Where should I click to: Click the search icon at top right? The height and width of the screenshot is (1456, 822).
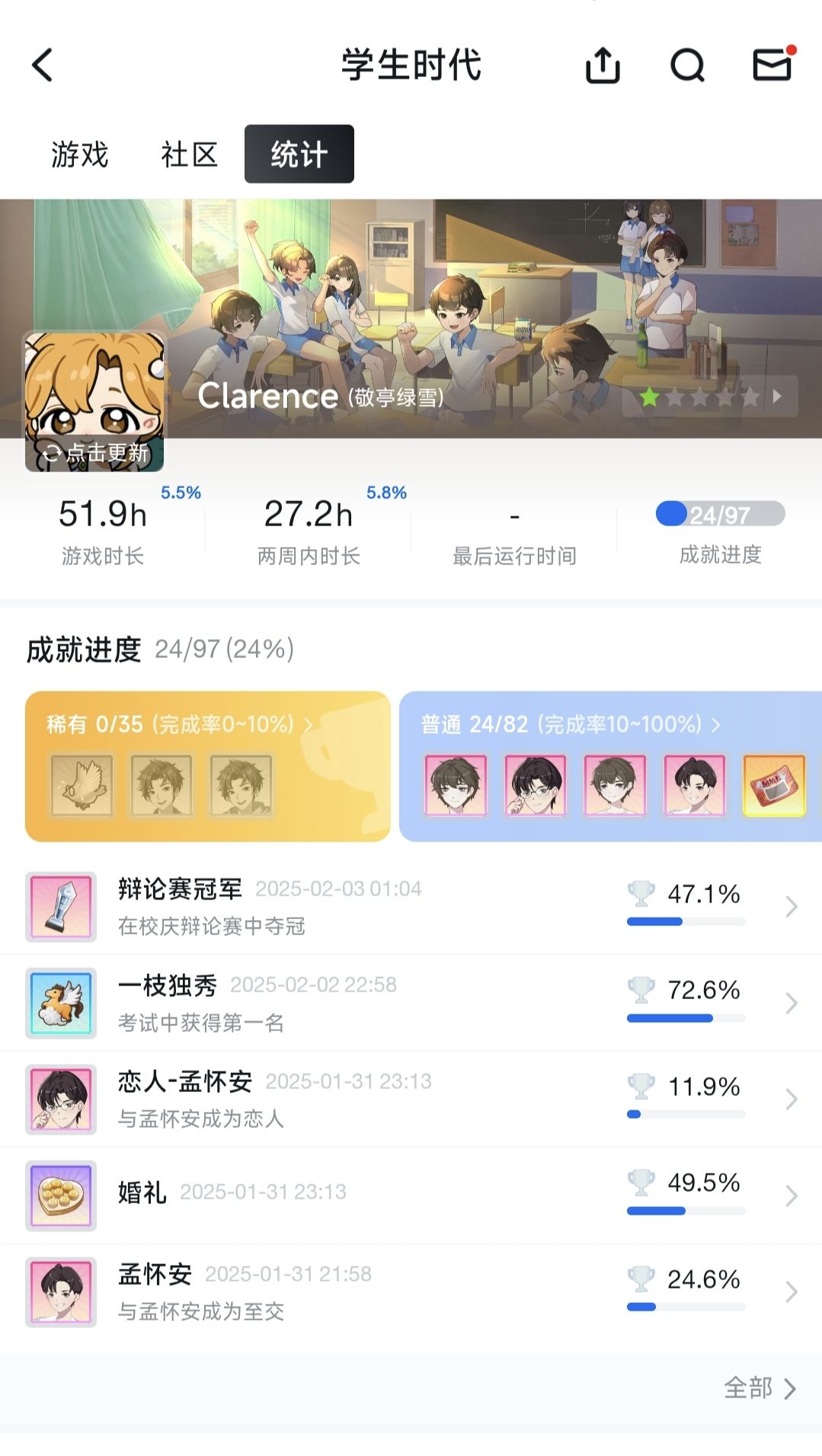[686, 65]
